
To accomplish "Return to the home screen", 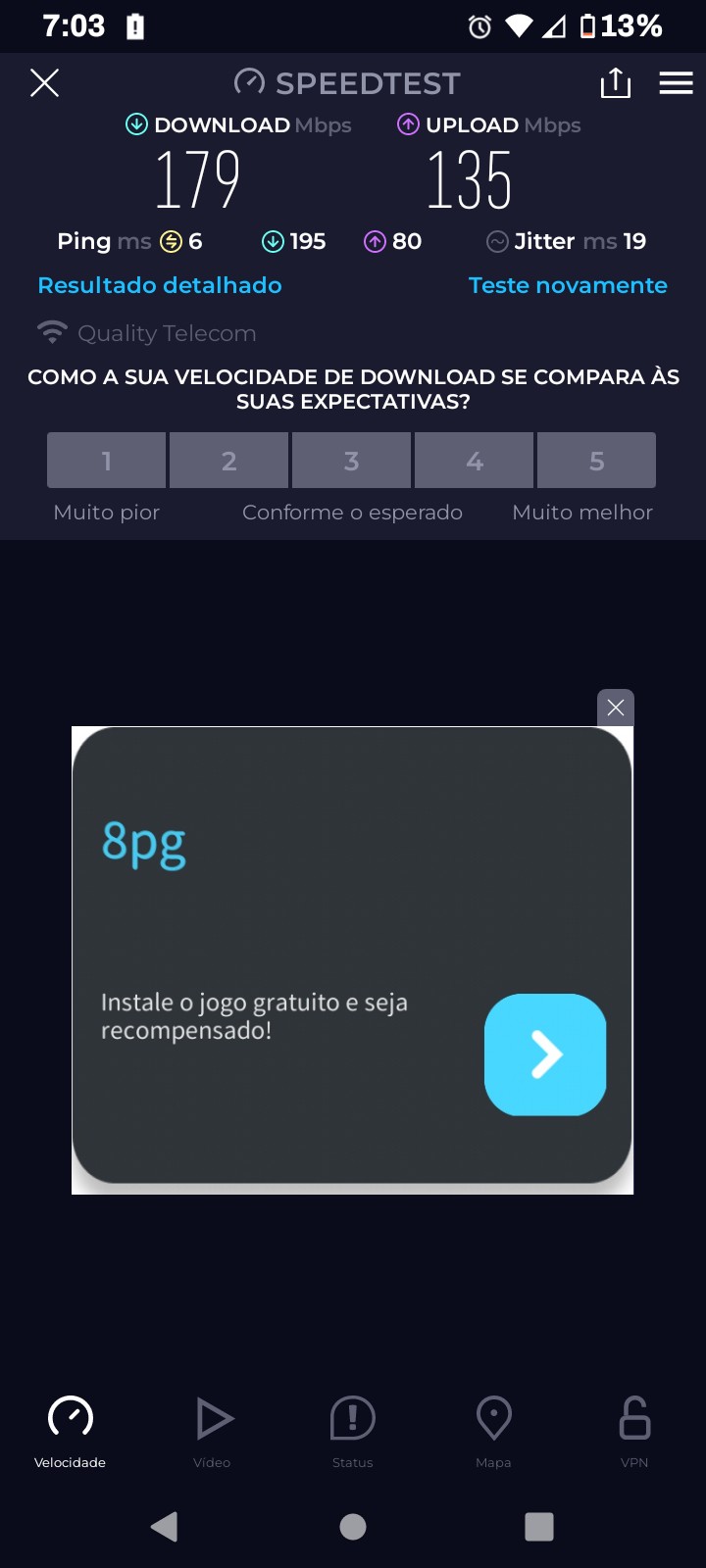I will [353, 1526].
